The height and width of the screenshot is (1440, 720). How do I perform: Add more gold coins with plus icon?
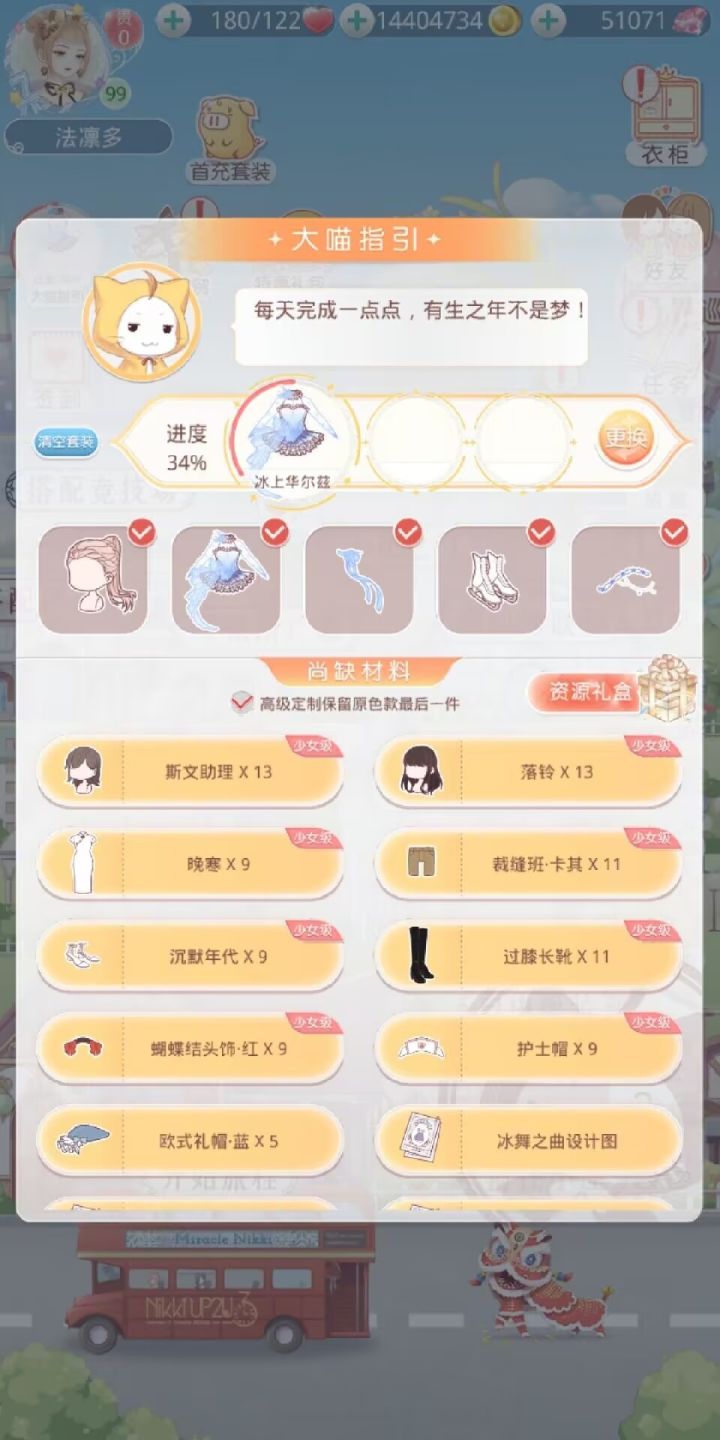(x=357, y=20)
